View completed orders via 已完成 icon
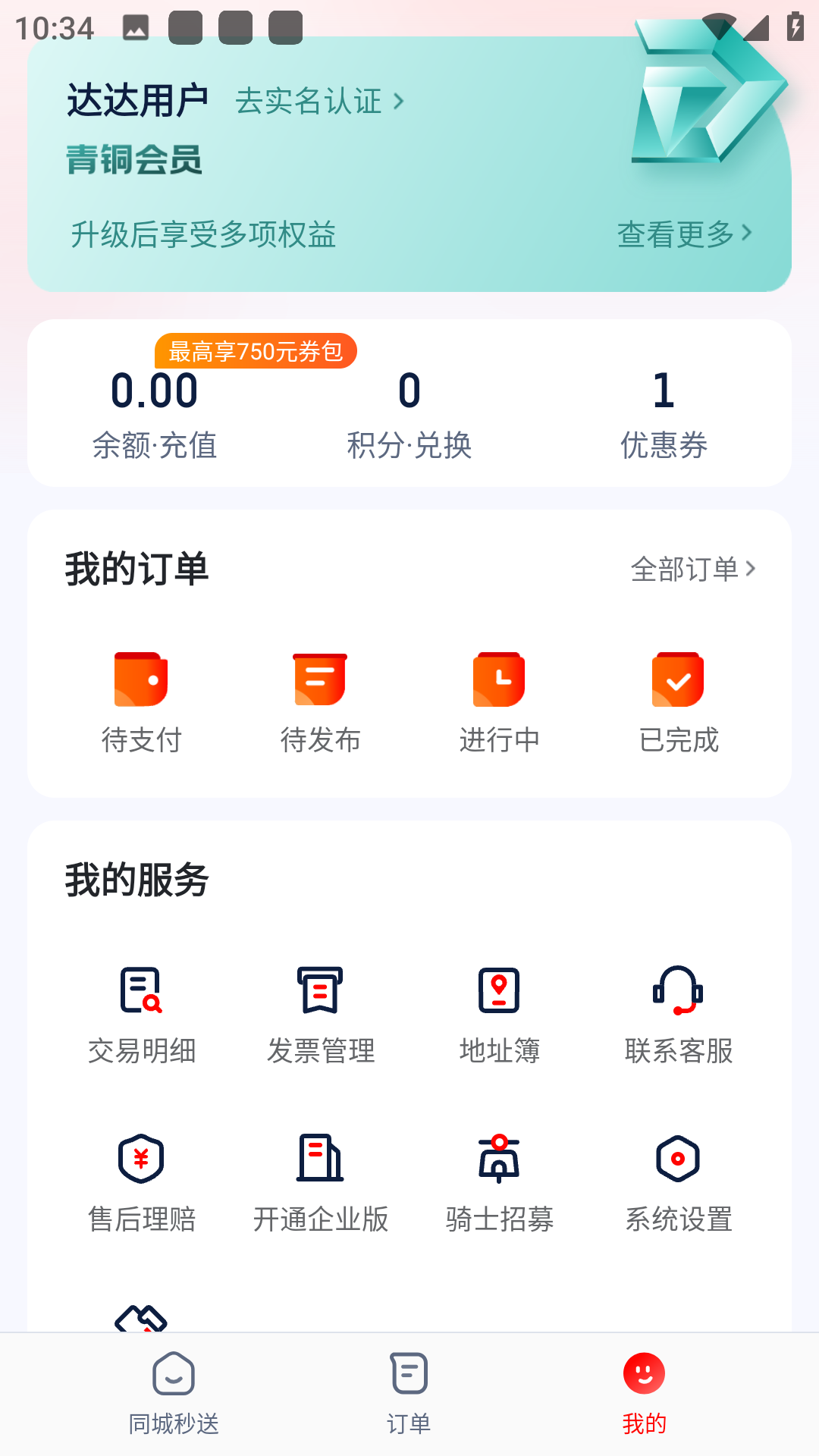 pos(677,679)
